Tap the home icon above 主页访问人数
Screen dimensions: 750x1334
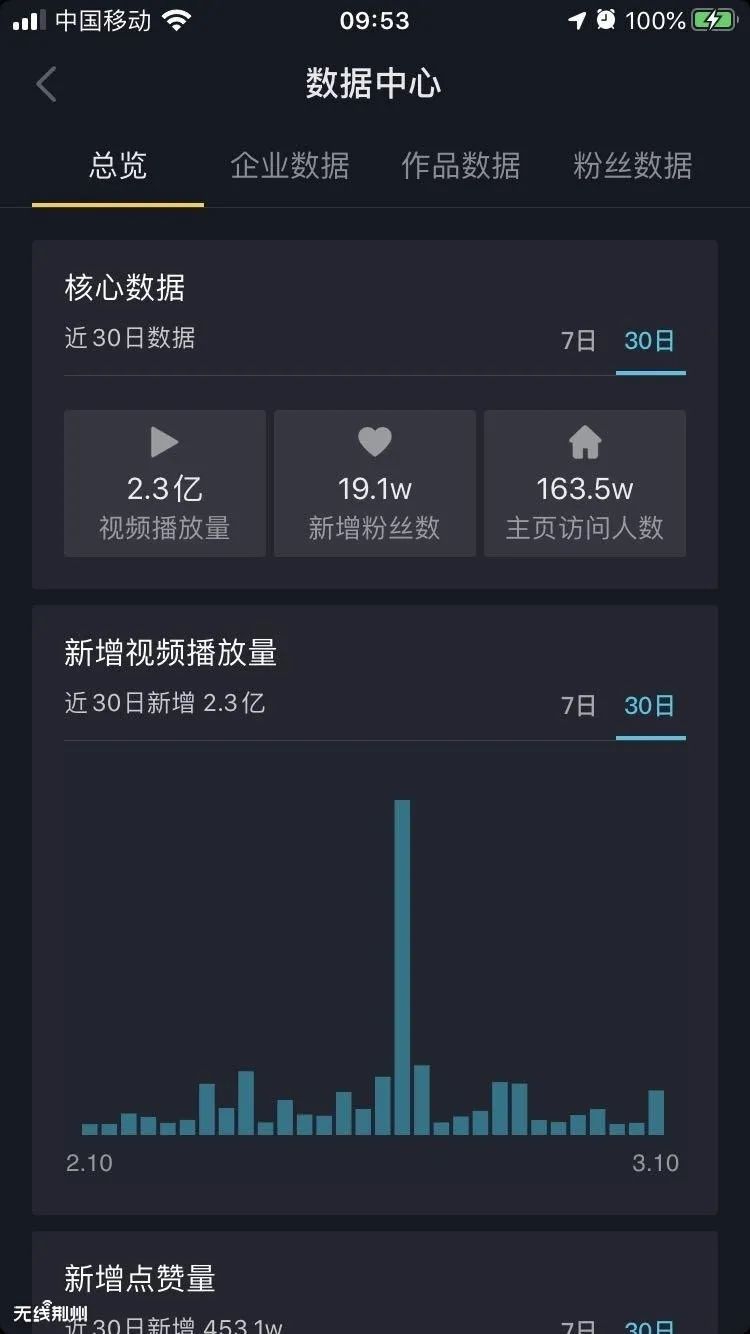click(584, 442)
